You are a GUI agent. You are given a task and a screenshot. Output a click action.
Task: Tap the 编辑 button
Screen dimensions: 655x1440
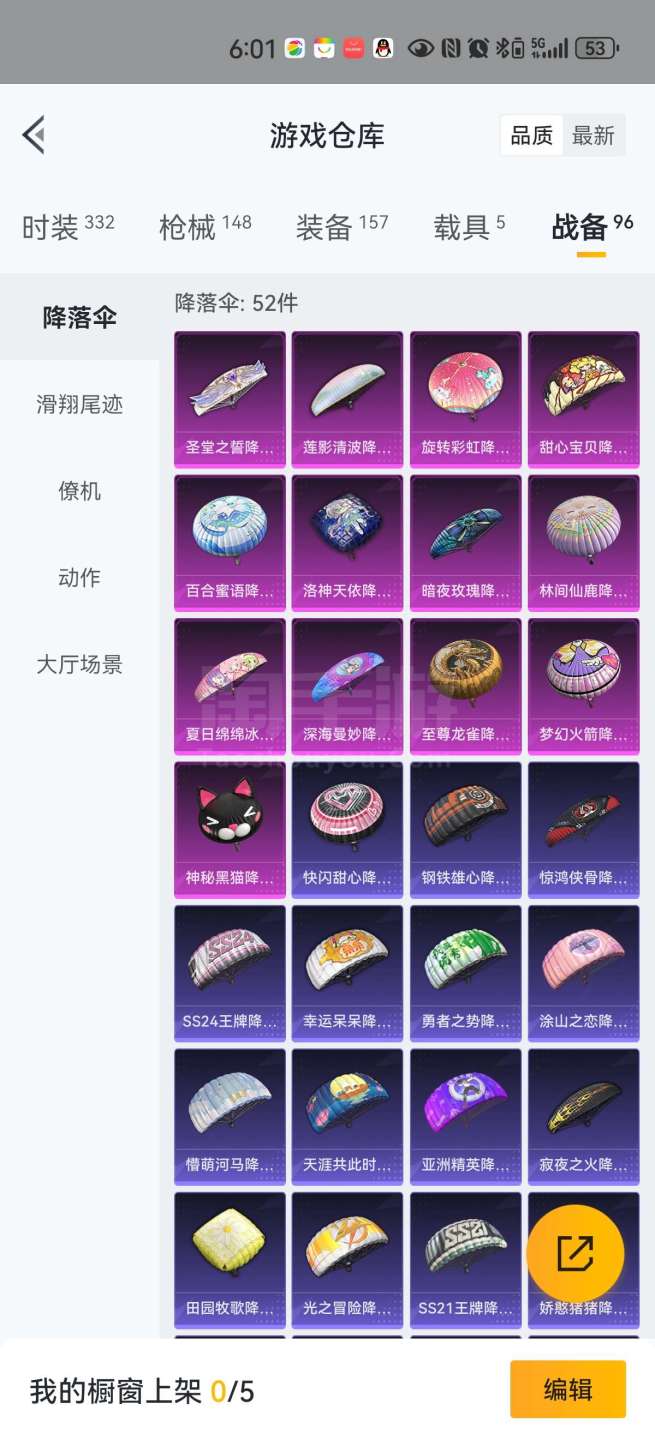[568, 1389]
